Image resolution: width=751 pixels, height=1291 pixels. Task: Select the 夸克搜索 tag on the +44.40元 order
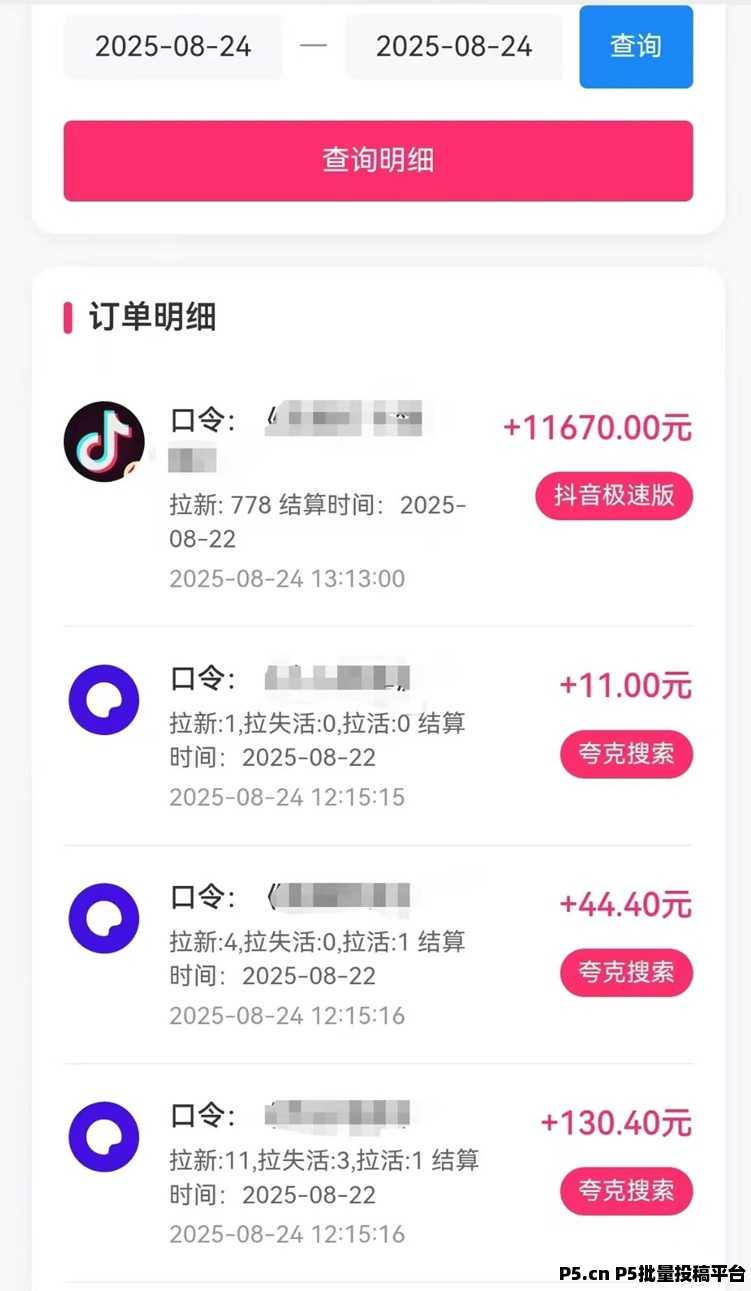pos(626,972)
